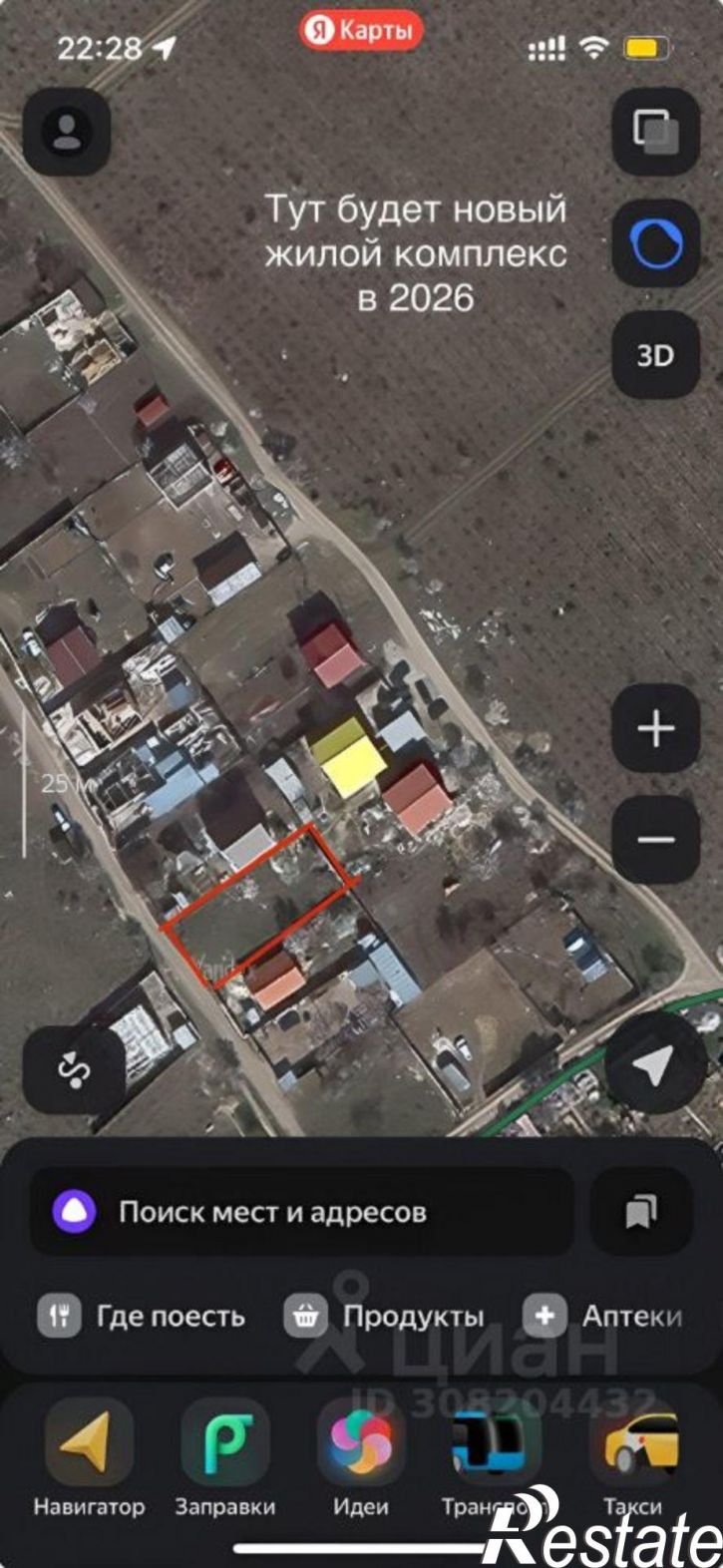Select the 'Продукты' chip
Screen dimensions: 723x1568
[385, 1317]
